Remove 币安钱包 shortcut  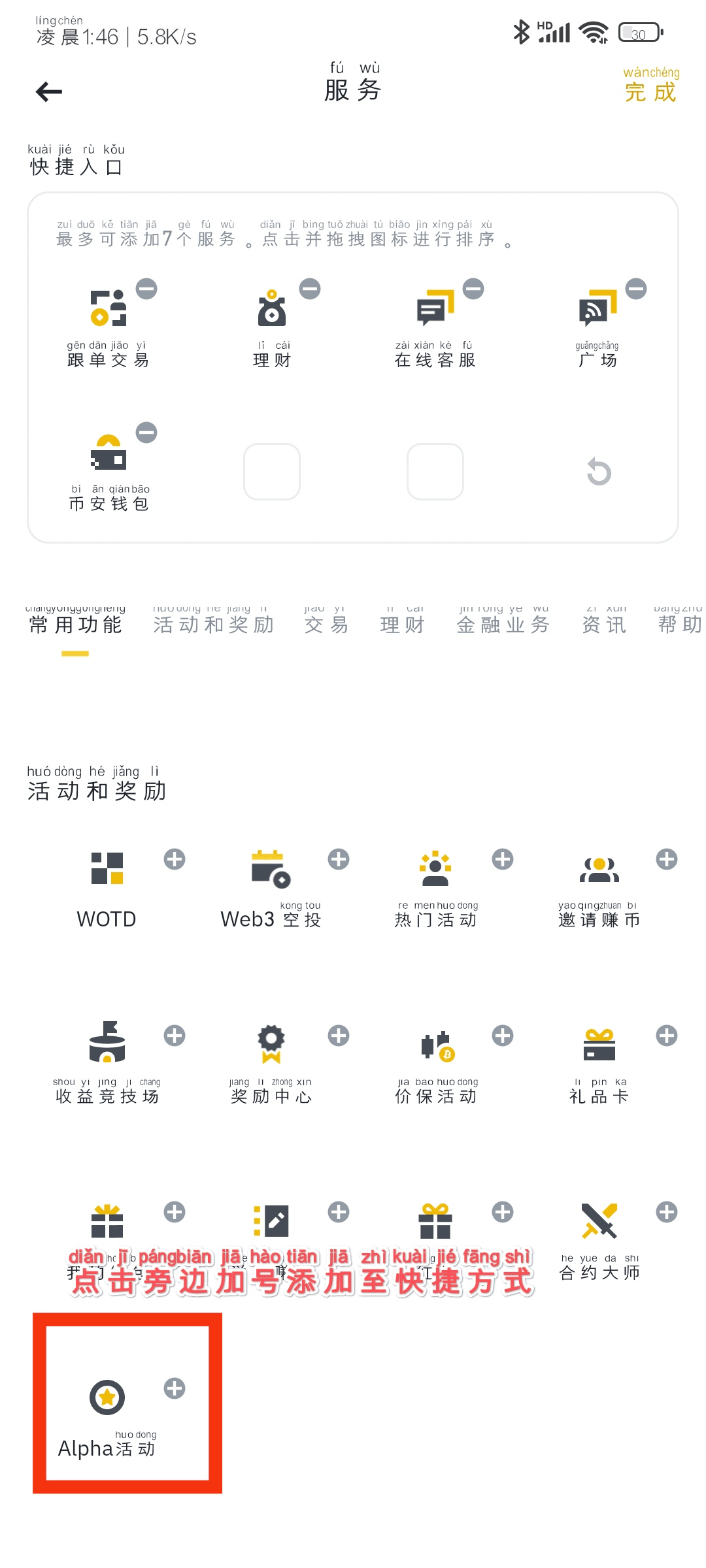(146, 433)
